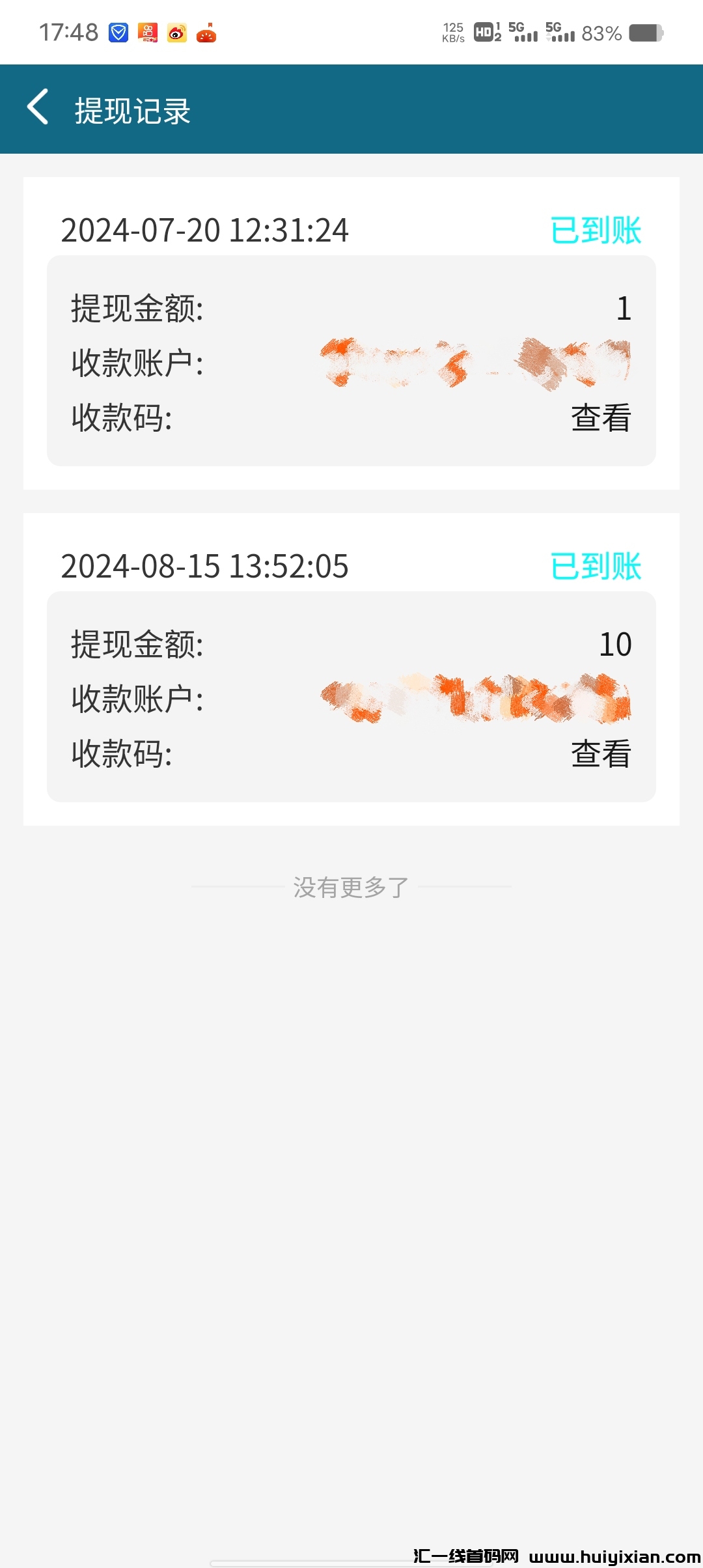Tap the blue shield app icon in status bar
Screen dimensions: 703x1568
(118, 33)
